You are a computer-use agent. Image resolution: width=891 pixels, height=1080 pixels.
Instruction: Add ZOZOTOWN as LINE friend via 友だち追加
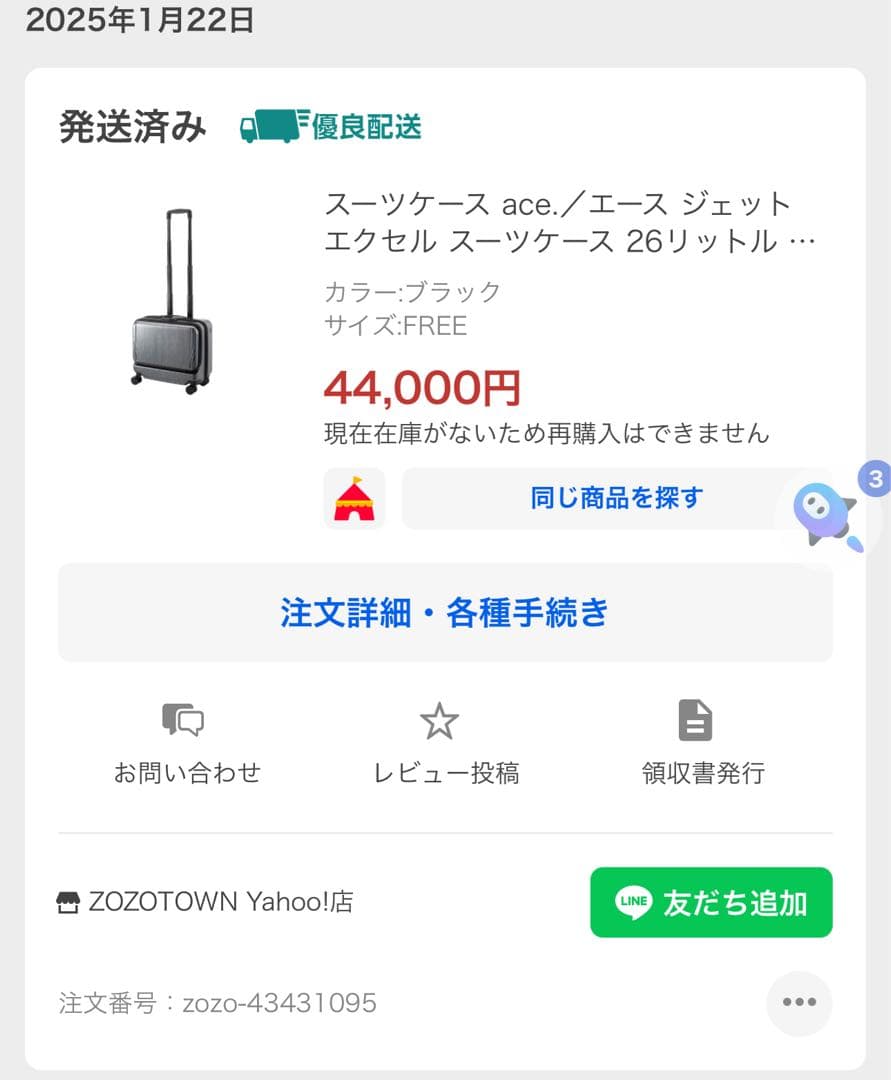pos(710,902)
